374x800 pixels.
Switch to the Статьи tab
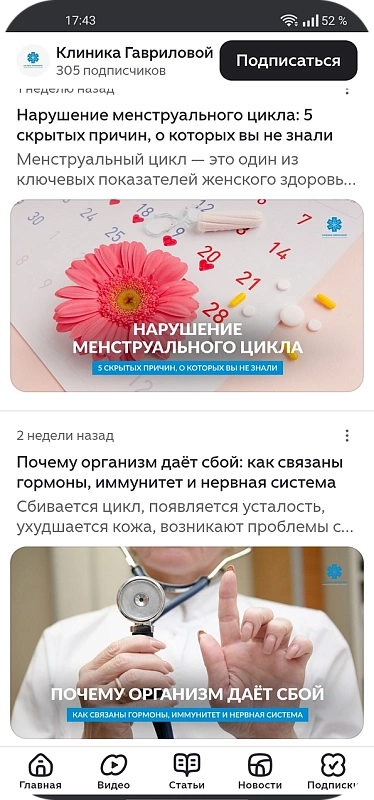(x=187, y=771)
